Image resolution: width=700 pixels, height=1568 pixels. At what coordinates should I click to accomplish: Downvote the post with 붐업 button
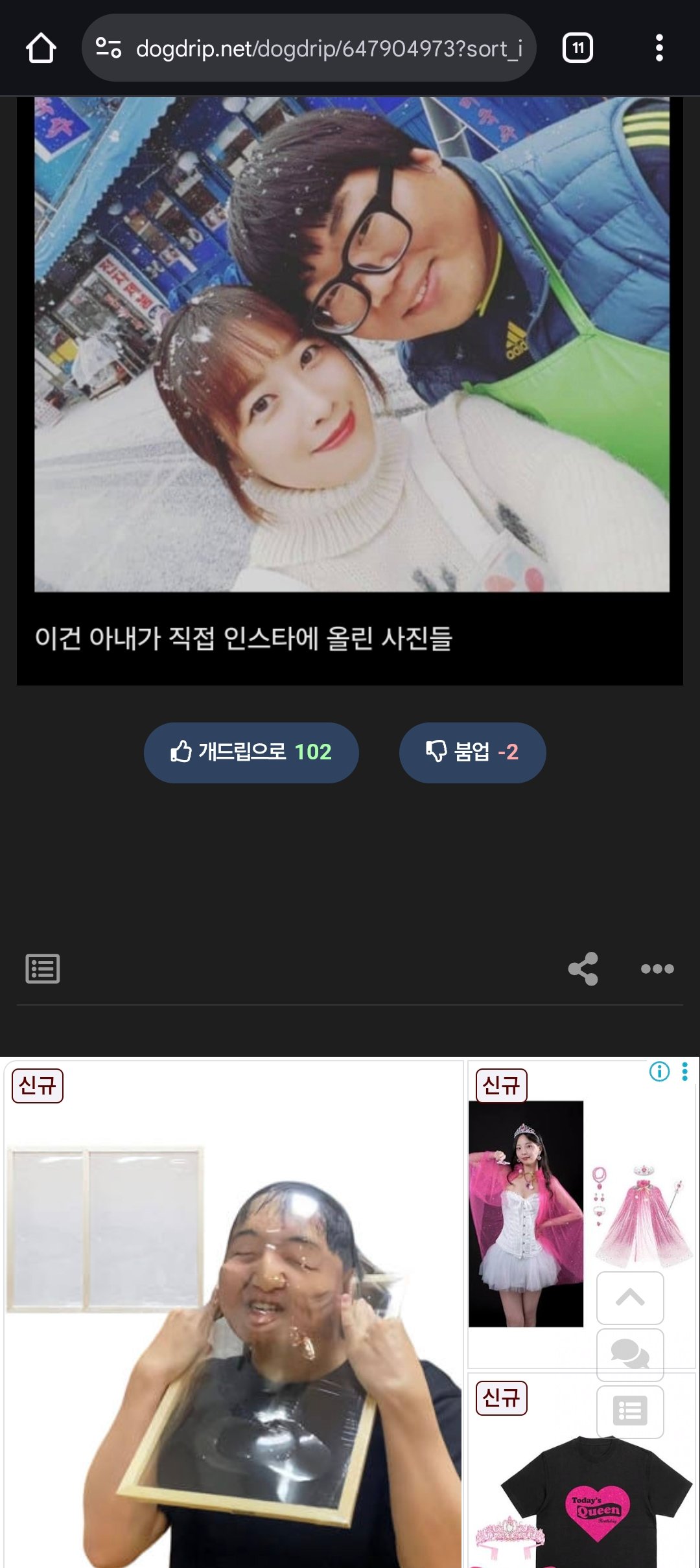(472, 752)
